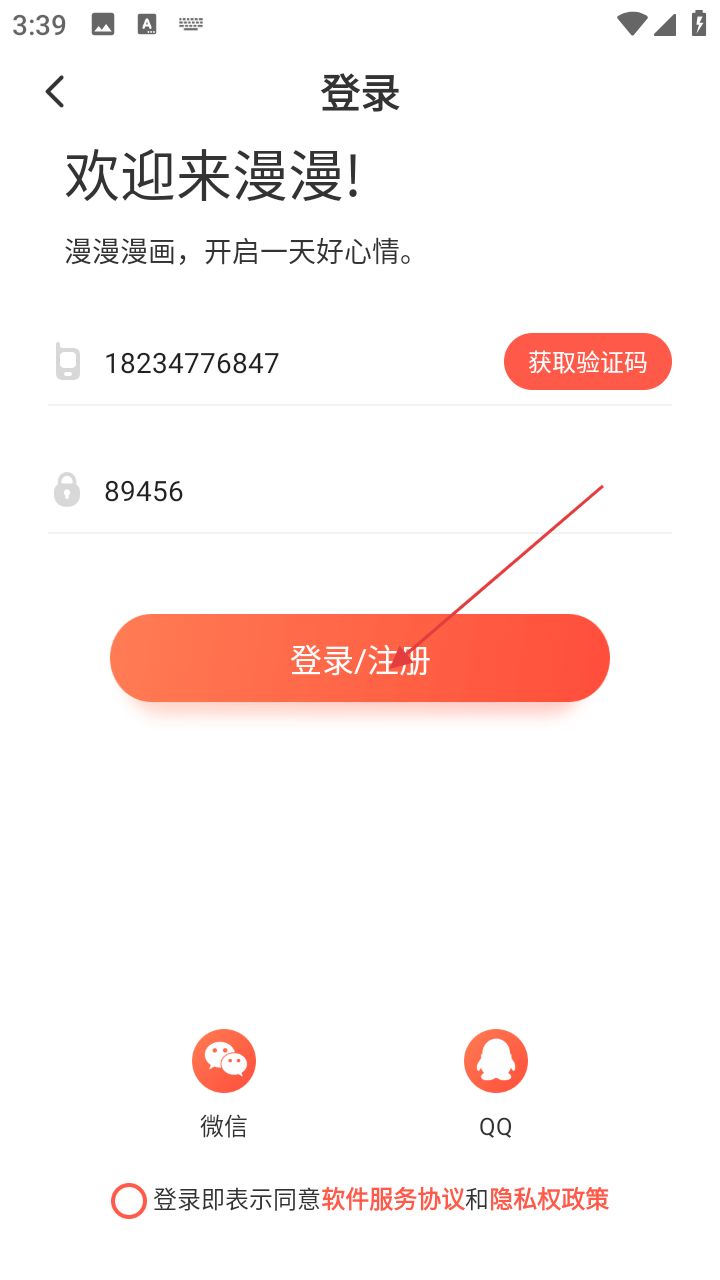Screen dimensions: 720x1280
Task: Go back using the top-left arrow
Action: 55,92
